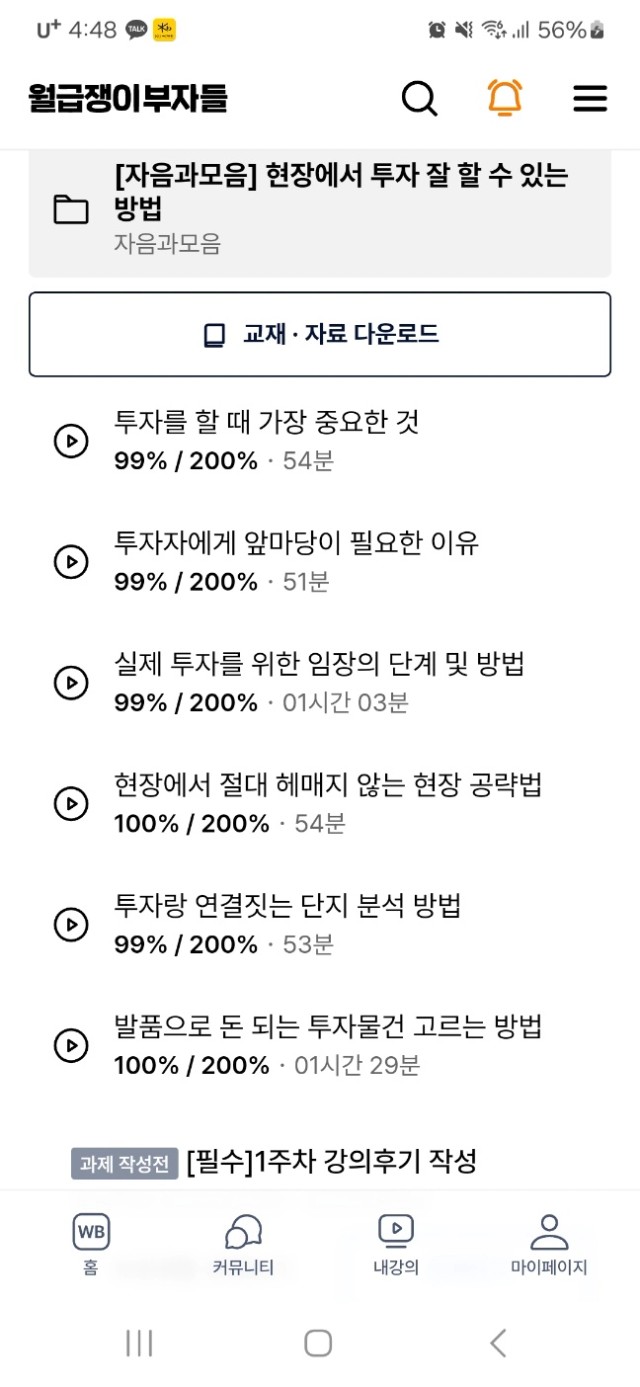The image size is (640, 1387).
Task: Open lecture 발품으로 돈 되는 투자물건 고르는 방법
Action: pyautogui.click(x=320, y=1046)
